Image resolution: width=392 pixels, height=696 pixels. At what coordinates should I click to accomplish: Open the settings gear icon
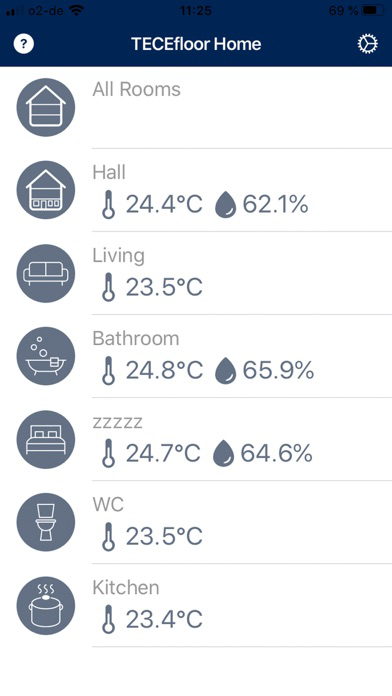tap(368, 44)
